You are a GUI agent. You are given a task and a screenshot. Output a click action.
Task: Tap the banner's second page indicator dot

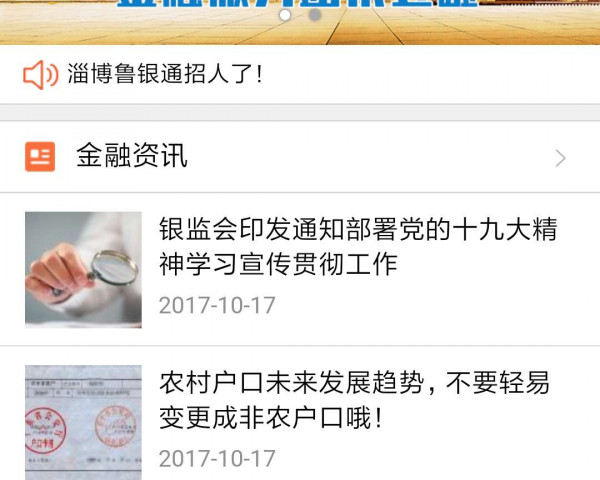(x=315, y=15)
